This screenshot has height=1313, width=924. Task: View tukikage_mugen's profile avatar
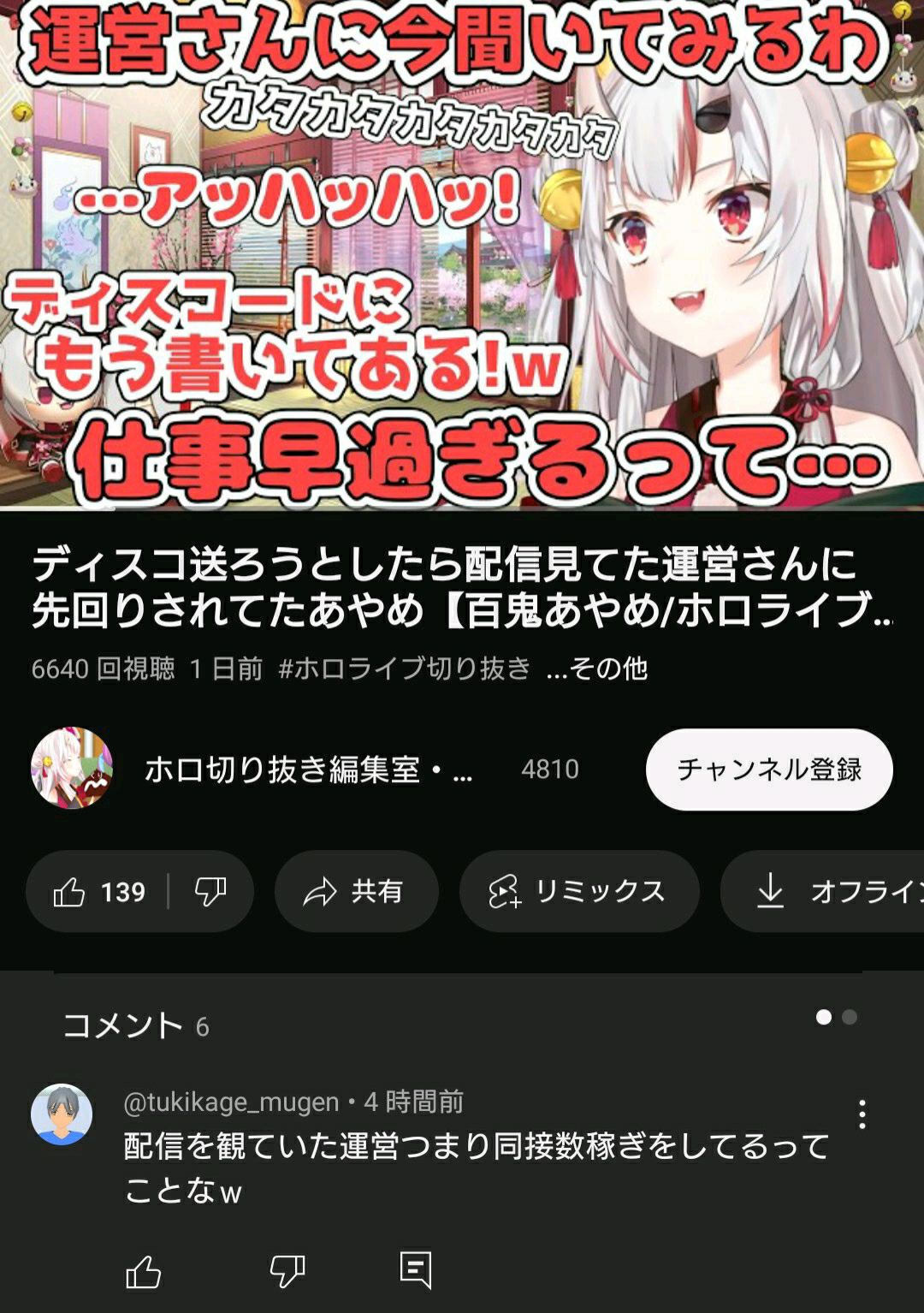(62, 1114)
